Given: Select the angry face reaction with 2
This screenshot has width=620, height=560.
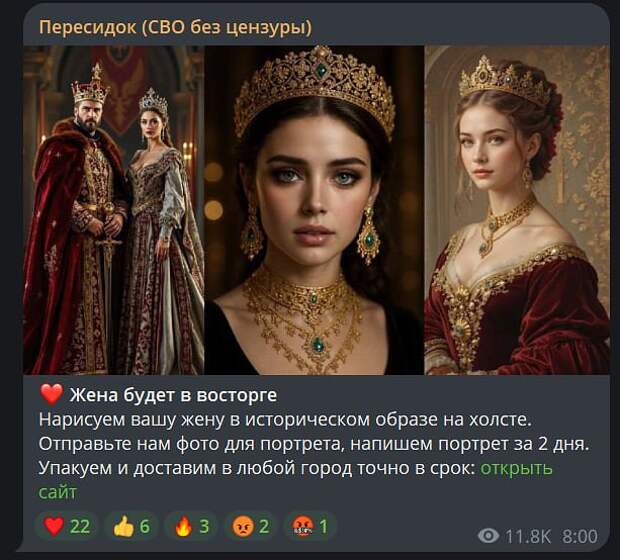Looking at the screenshot, I should pyautogui.click(x=251, y=525).
